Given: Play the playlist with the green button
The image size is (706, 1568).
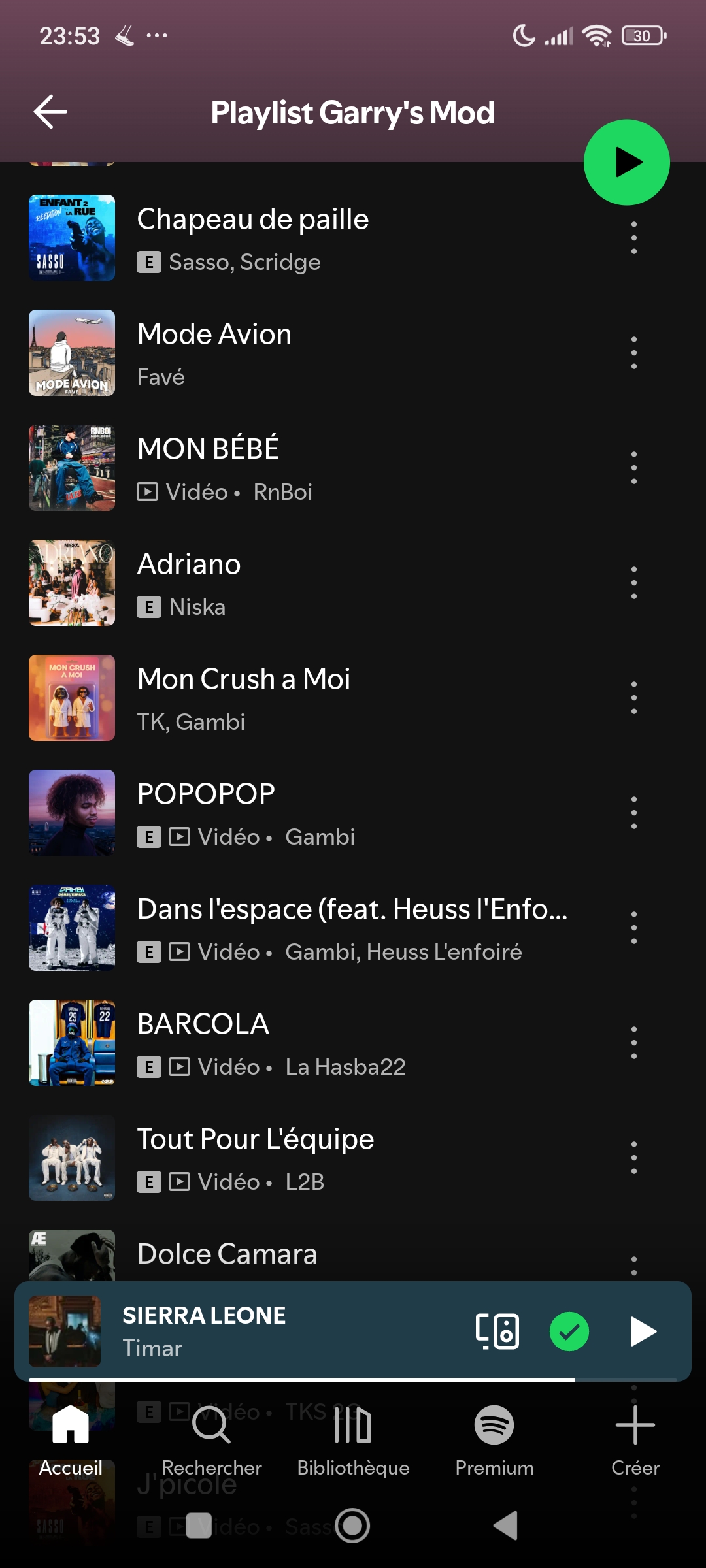Looking at the screenshot, I should coord(626,163).
